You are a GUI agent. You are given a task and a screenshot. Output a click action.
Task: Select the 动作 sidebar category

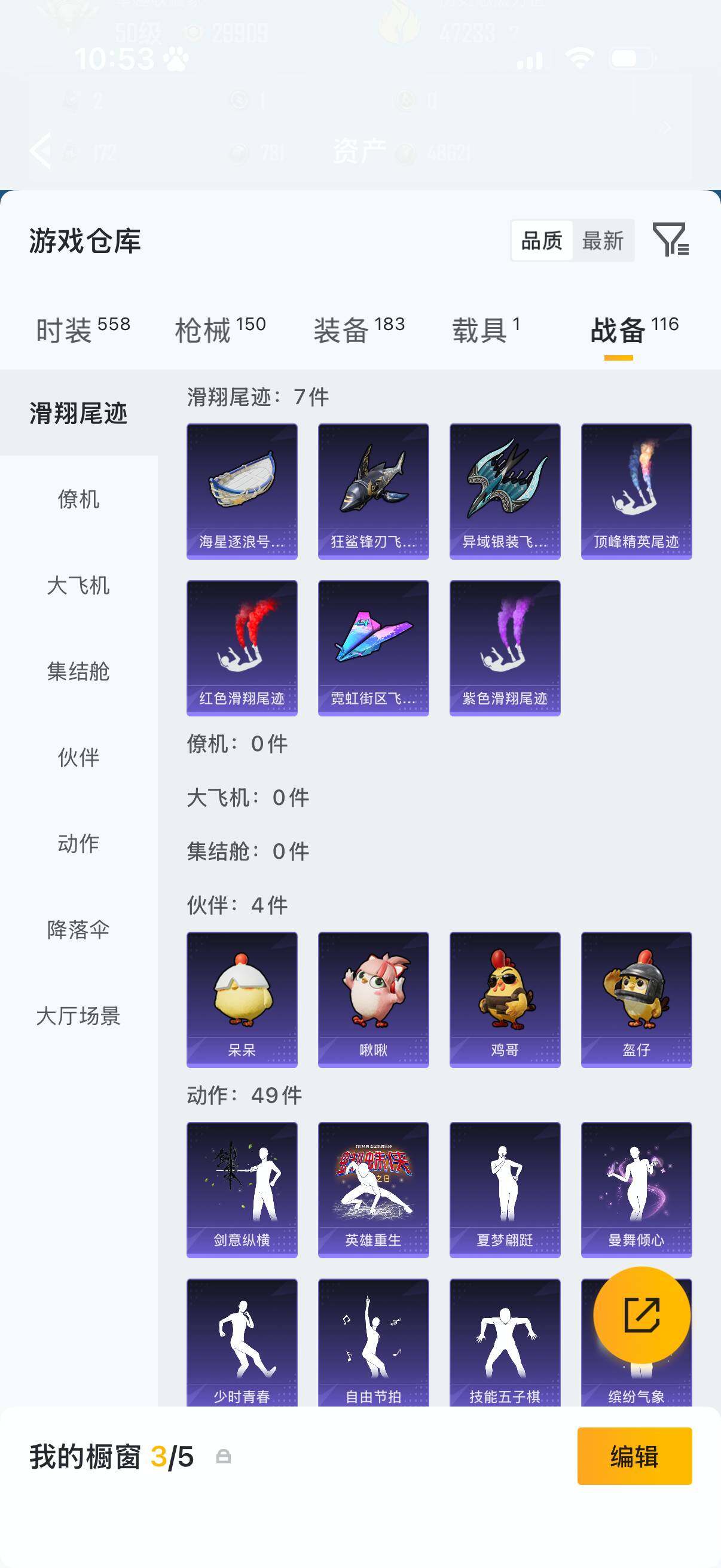78,843
